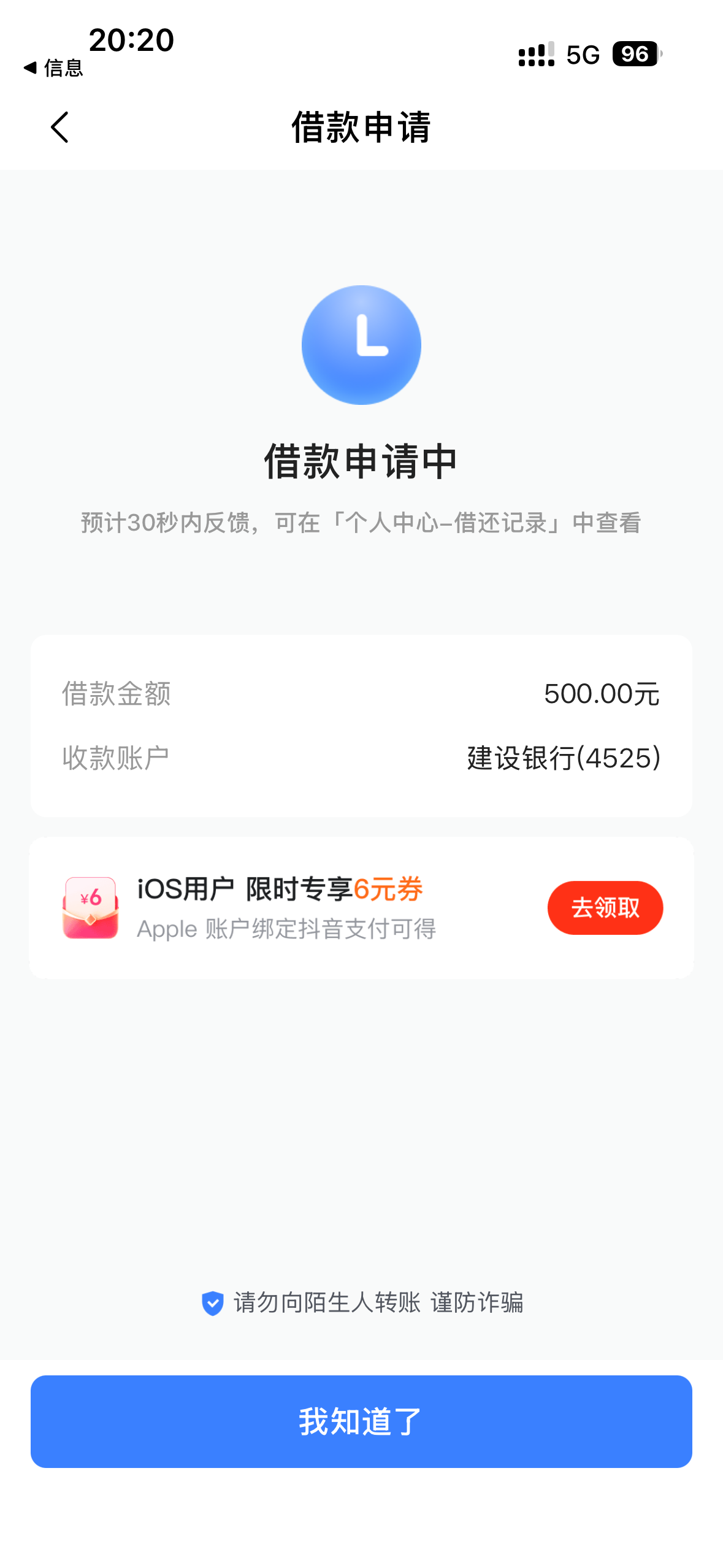Tap the 借款申请 page title
Image resolution: width=723 pixels, height=1568 pixels.
tap(361, 128)
